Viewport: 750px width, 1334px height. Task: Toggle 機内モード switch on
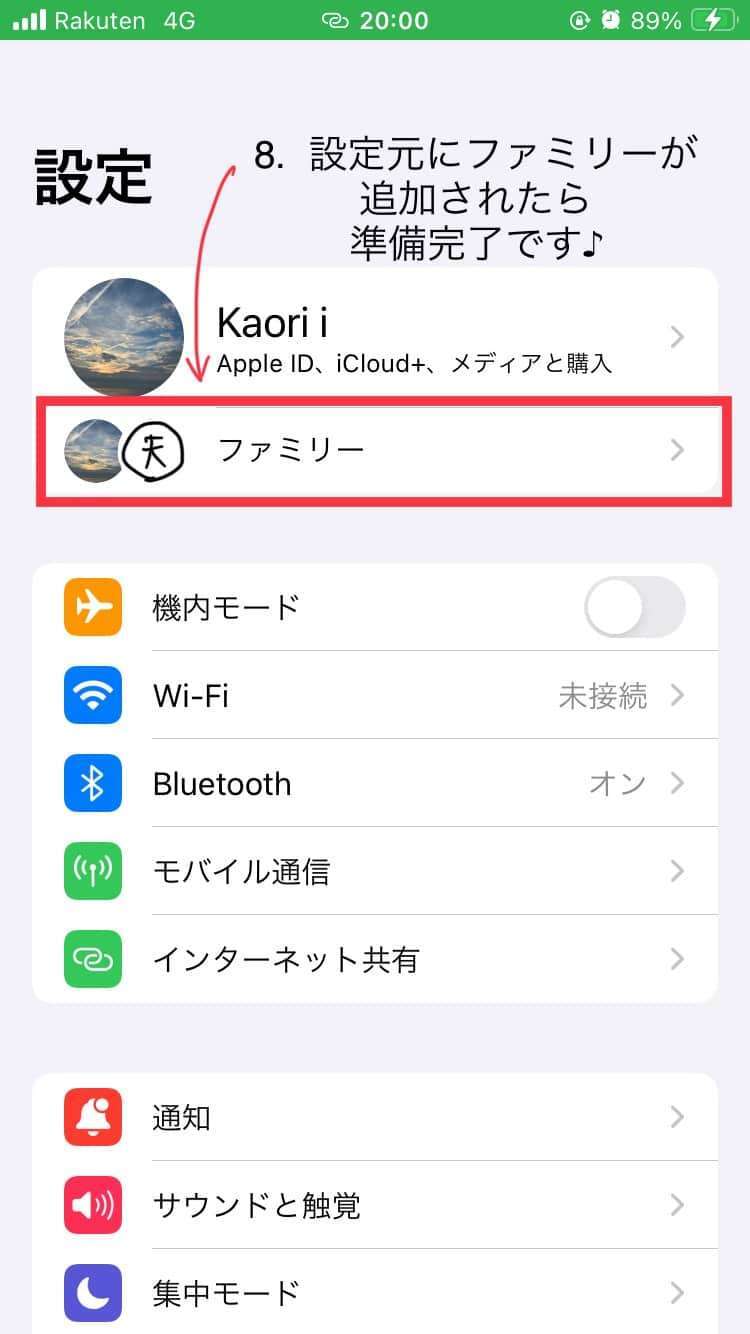click(x=635, y=607)
